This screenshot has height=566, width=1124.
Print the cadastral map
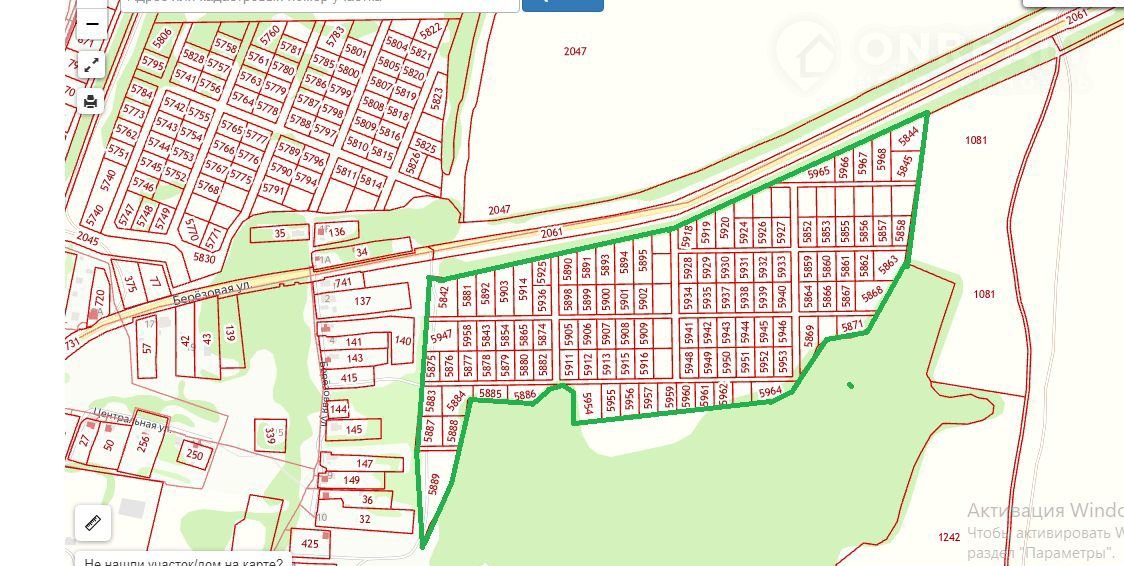tap(91, 101)
